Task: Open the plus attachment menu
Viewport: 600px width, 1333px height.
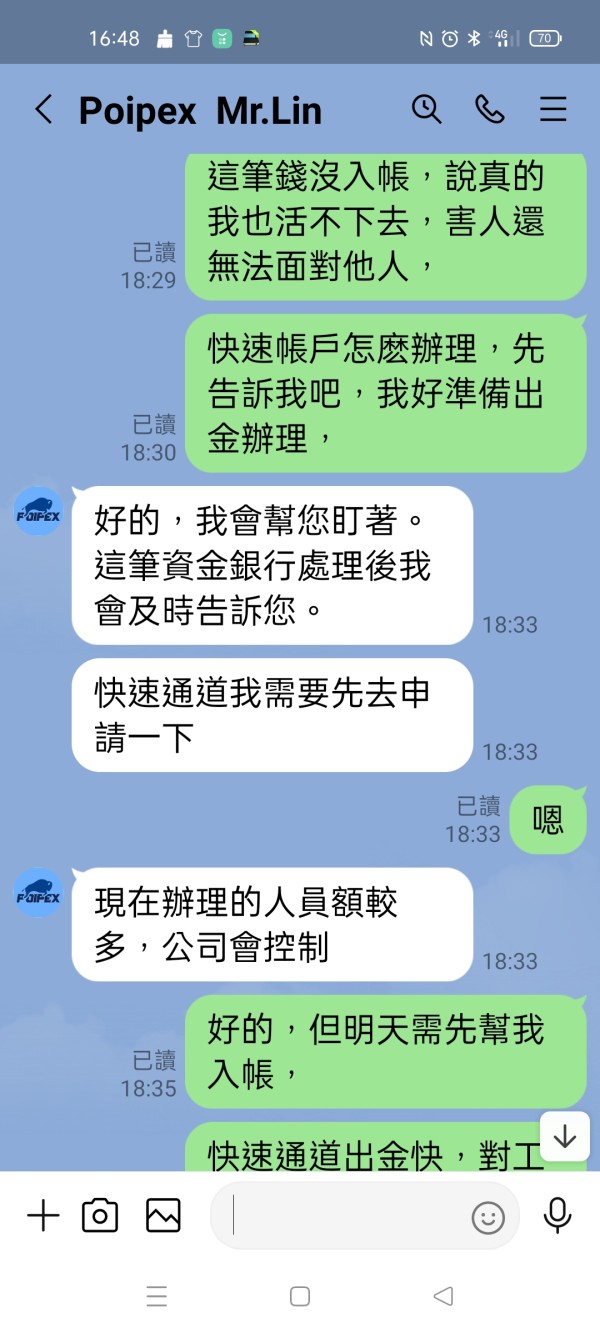Action: pos(43,1215)
